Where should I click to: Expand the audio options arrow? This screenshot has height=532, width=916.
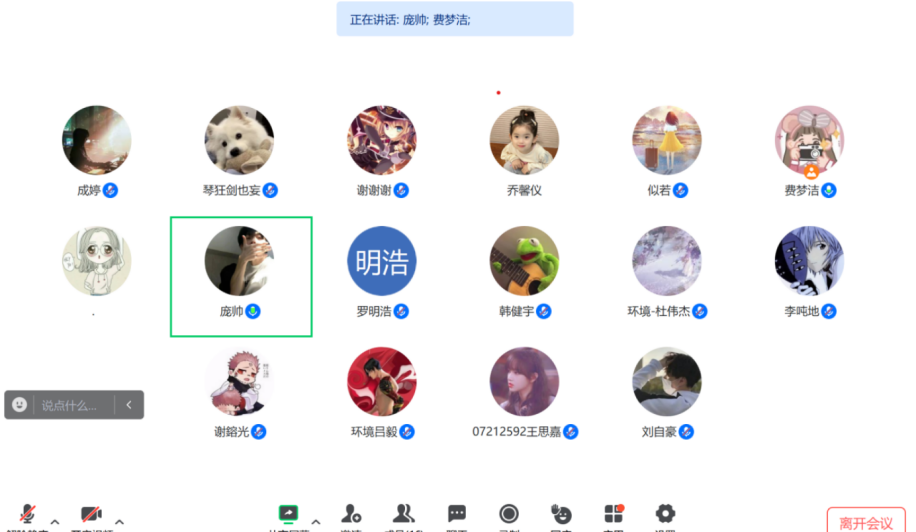point(55,522)
